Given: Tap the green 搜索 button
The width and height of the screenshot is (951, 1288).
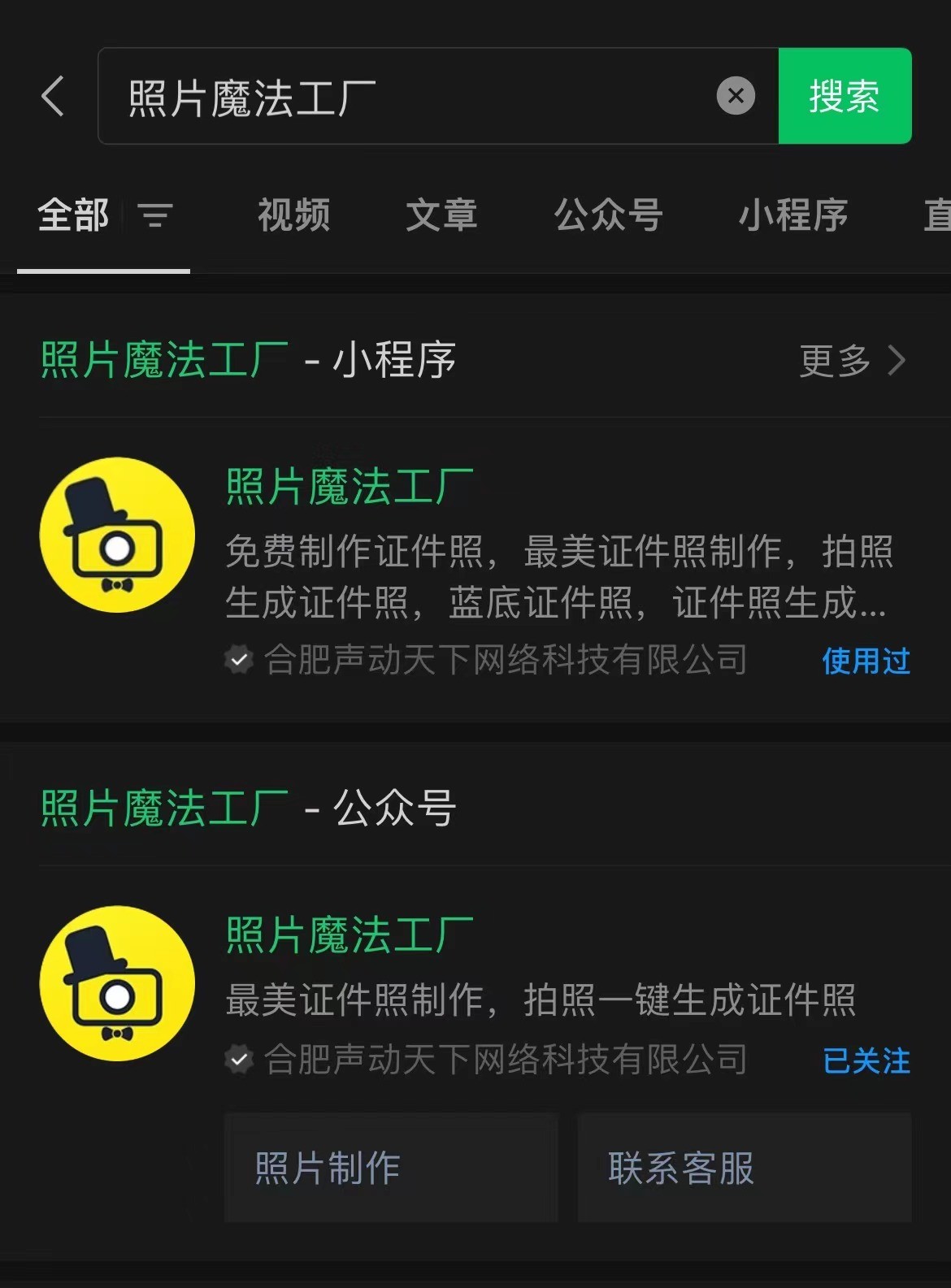Looking at the screenshot, I should click(x=845, y=96).
